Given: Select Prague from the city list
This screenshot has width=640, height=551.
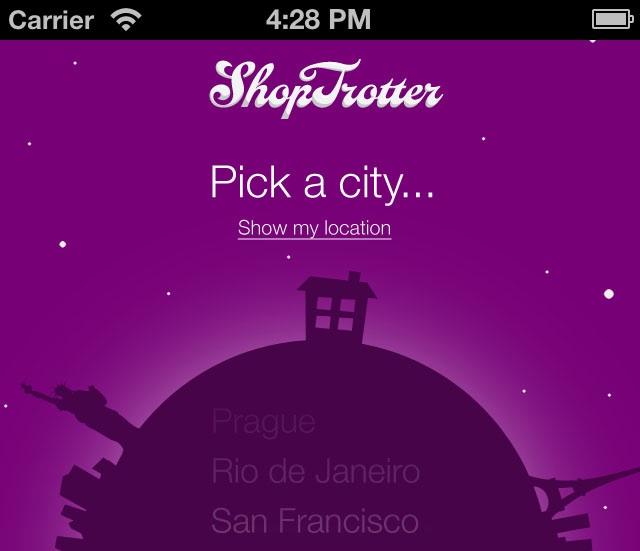Looking at the screenshot, I should [264, 422].
